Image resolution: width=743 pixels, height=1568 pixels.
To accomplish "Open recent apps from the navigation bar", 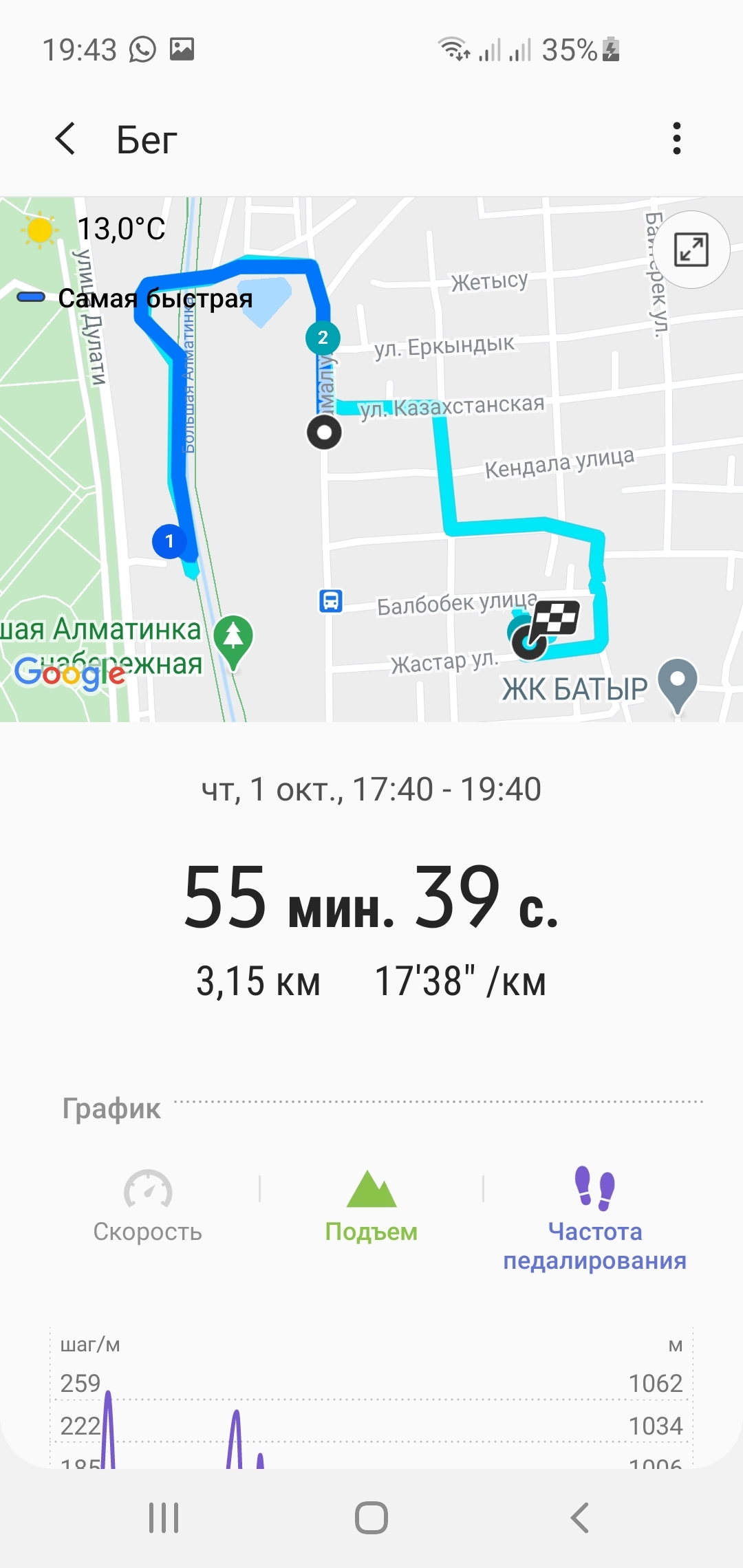I will [164, 1517].
